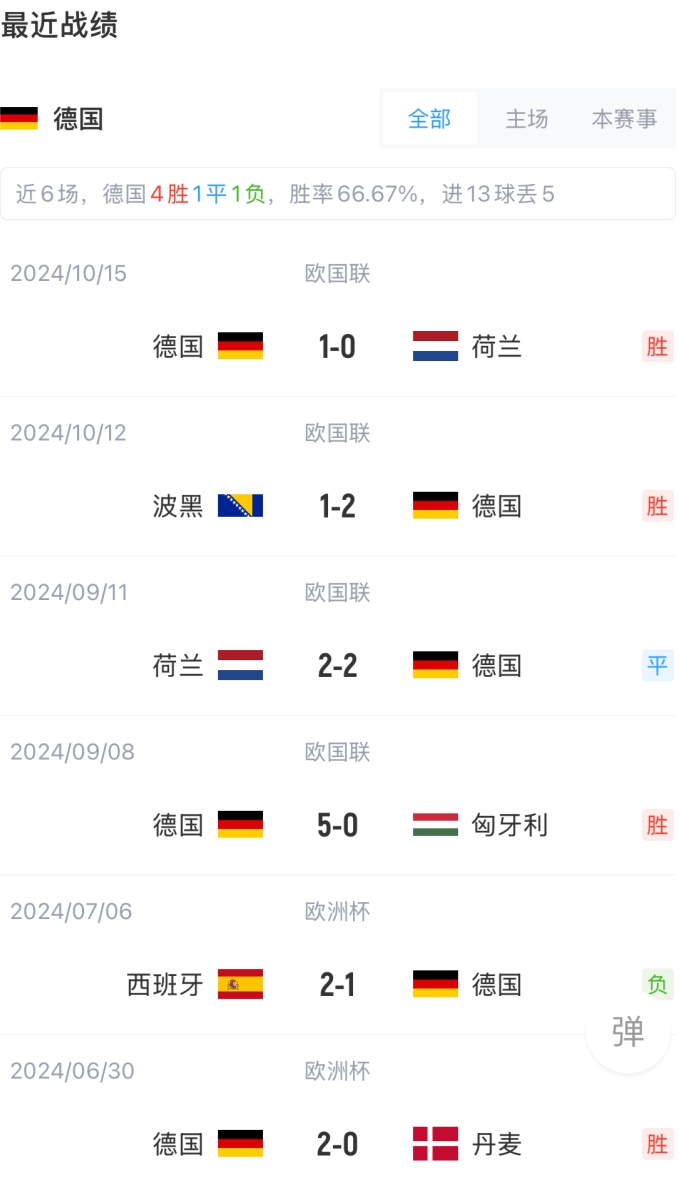Switch to the 本赛事 tab
Image resolution: width=679 pixels, height=1192 pixels.
click(624, 119)
